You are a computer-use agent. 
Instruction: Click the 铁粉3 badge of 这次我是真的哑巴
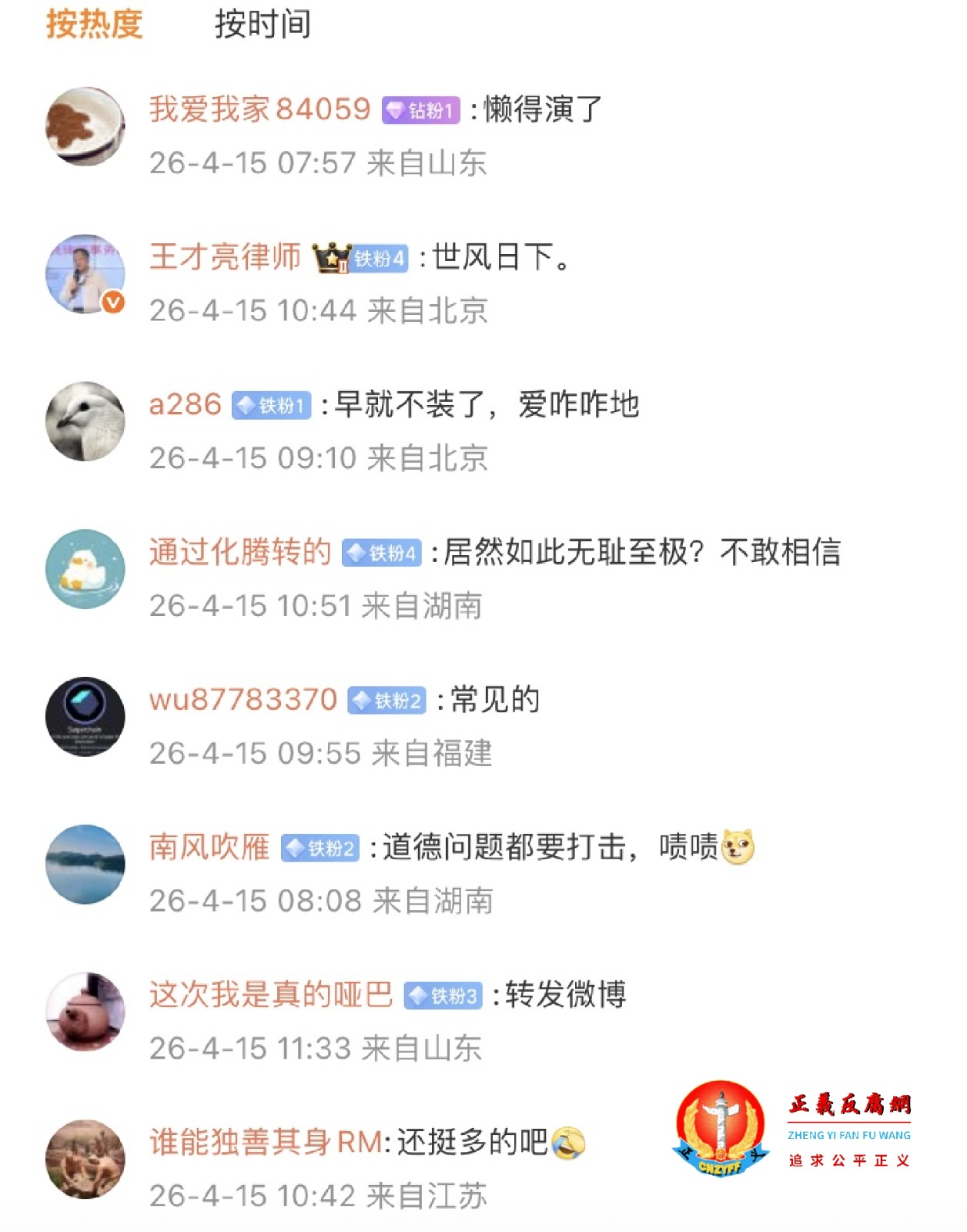pos(445,996)
